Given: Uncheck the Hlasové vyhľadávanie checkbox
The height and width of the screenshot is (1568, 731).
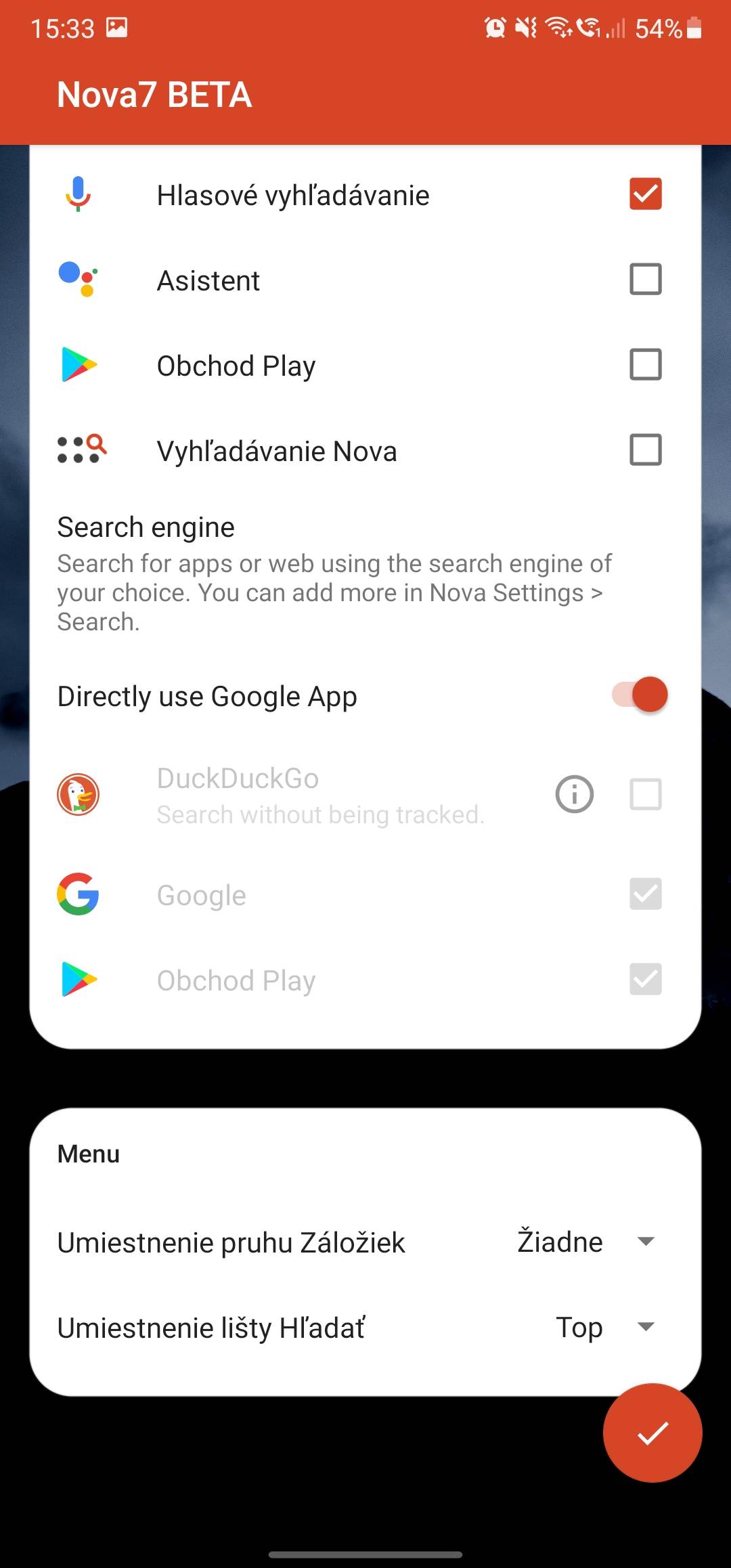Looking at the screenshot, I should coord(645,194).
